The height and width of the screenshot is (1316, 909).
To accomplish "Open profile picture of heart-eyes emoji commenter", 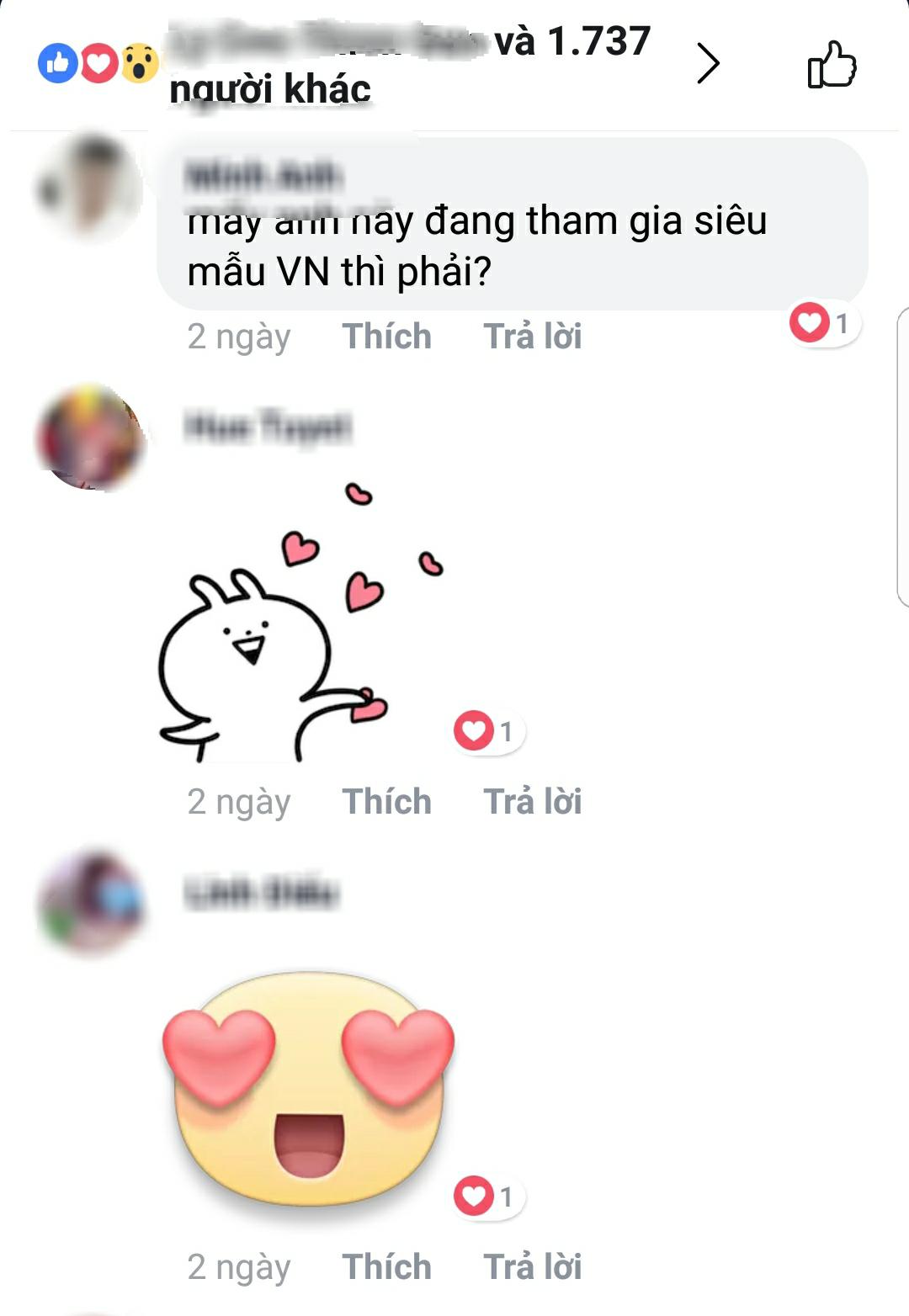I will [x=91, y=902].
